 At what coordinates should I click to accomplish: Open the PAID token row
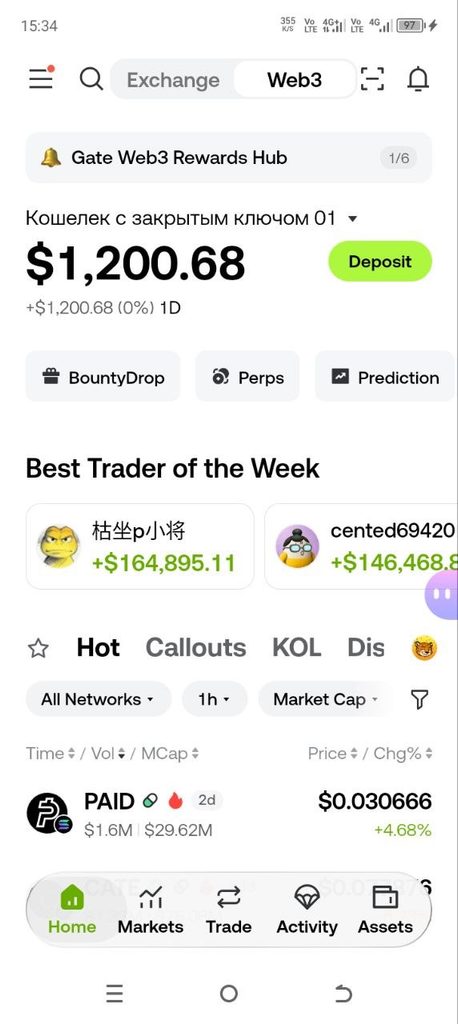pos(229,813)
